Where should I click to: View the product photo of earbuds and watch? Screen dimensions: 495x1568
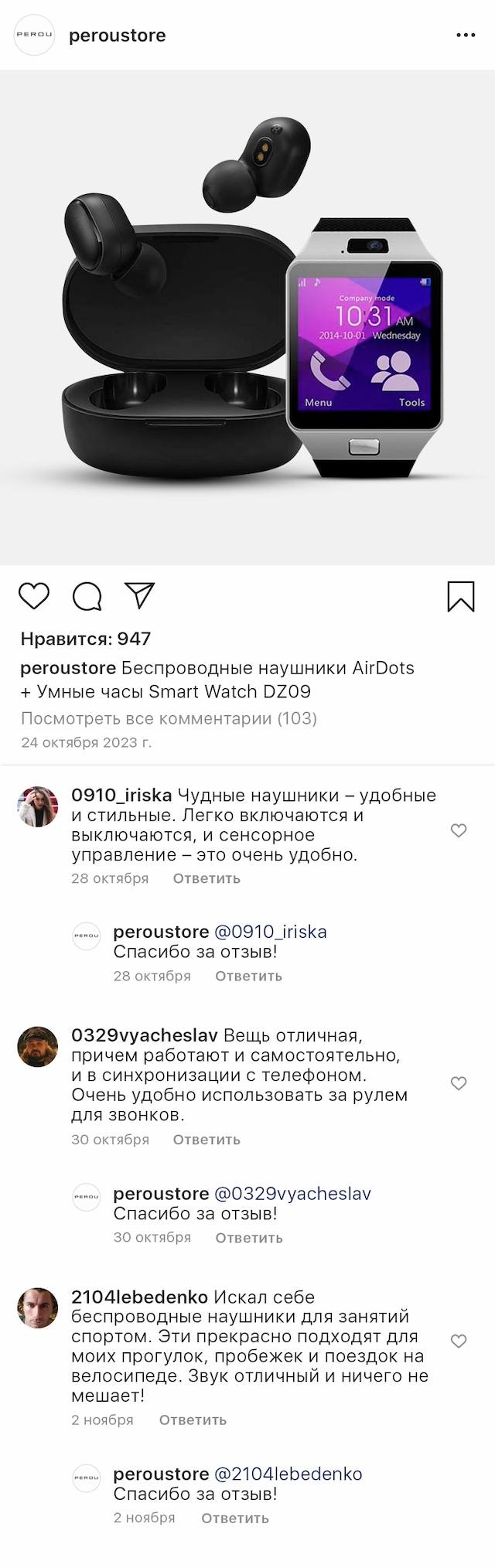[x=247, y=317]
